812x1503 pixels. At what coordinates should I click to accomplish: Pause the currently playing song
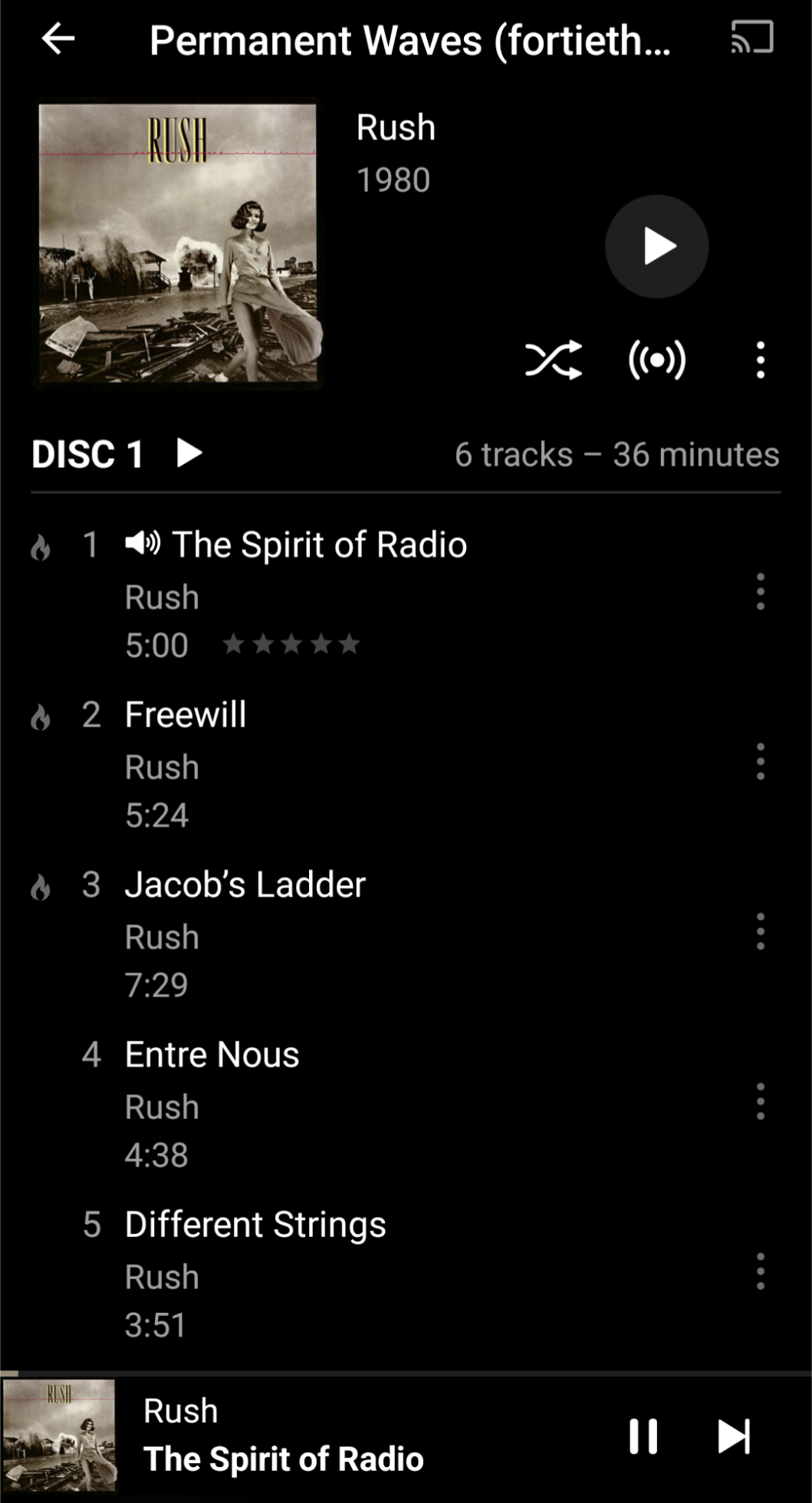point(643,1436)
